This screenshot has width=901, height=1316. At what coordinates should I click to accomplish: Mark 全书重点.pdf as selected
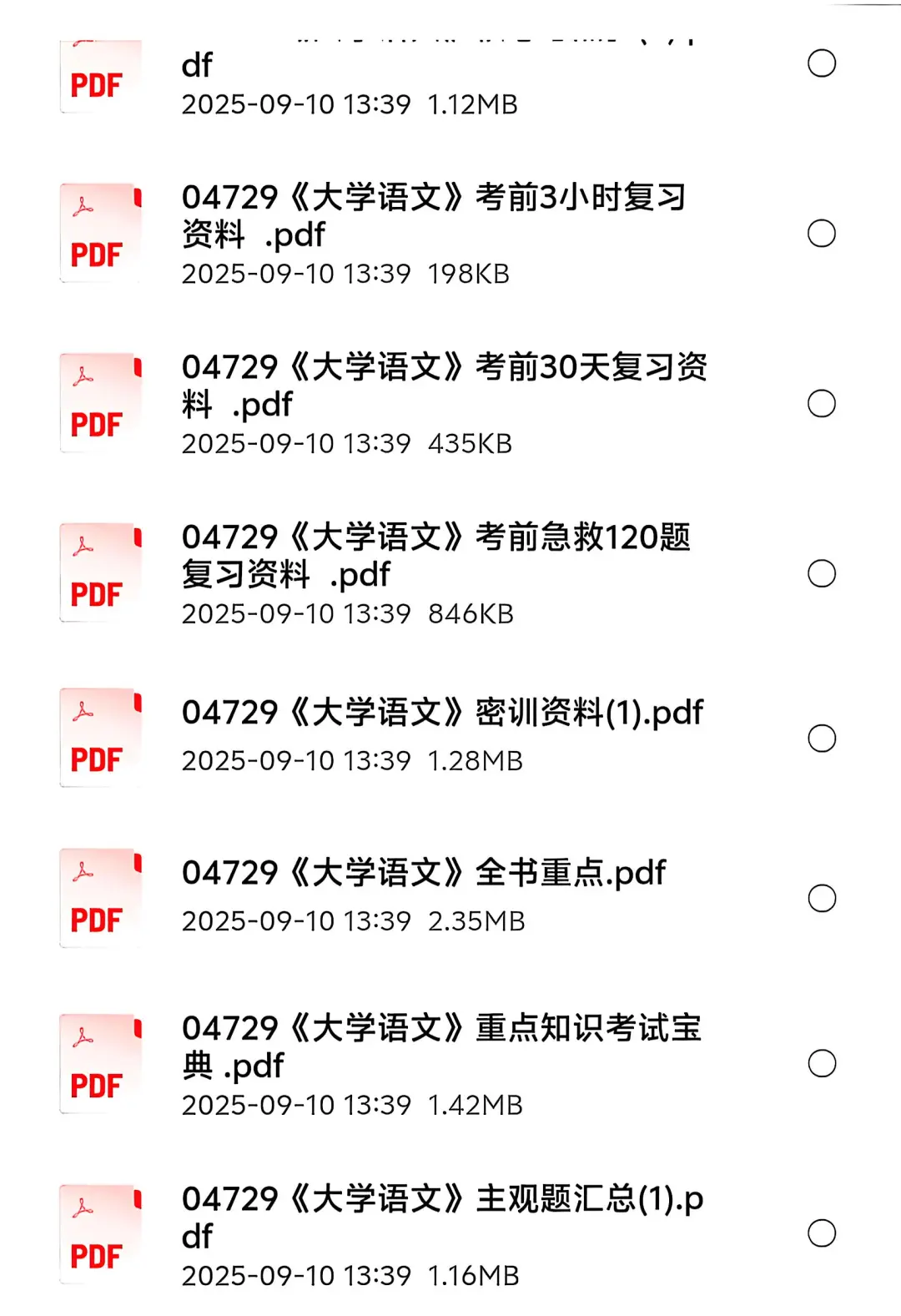point(822,899)
